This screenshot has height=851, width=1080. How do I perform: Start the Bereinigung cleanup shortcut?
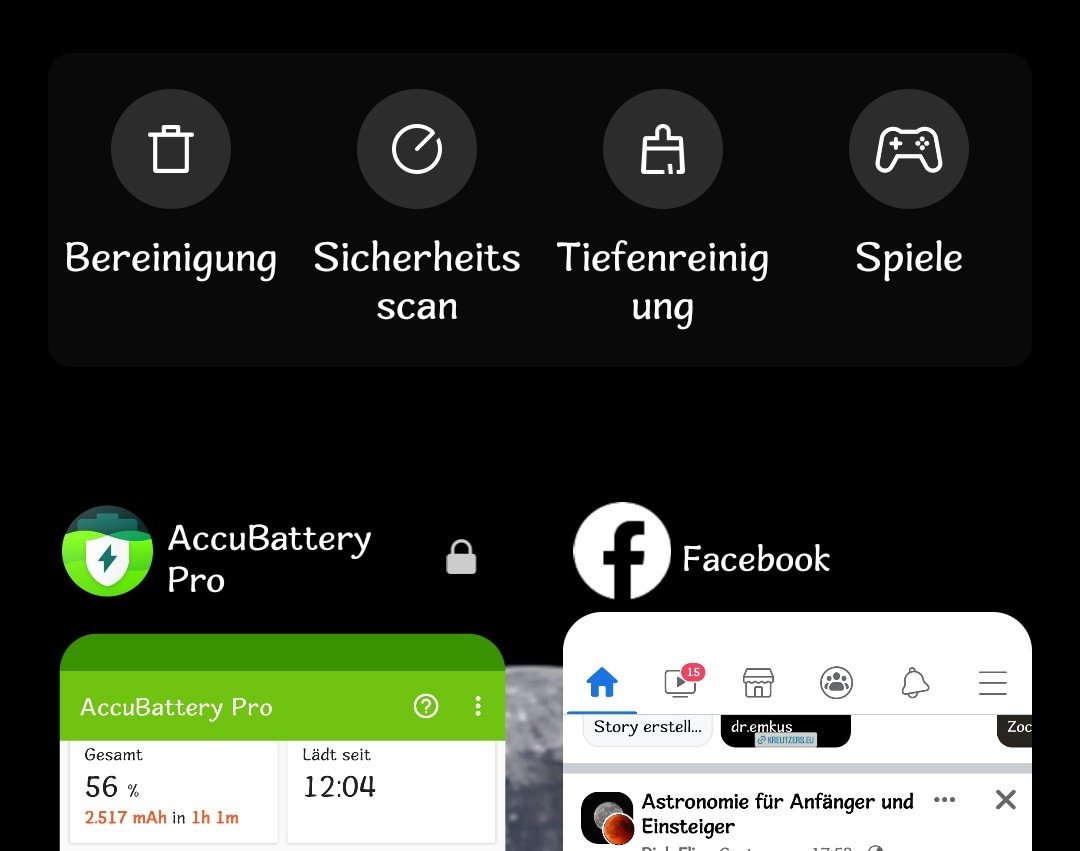pyautogui.click(x=171, y=150)
